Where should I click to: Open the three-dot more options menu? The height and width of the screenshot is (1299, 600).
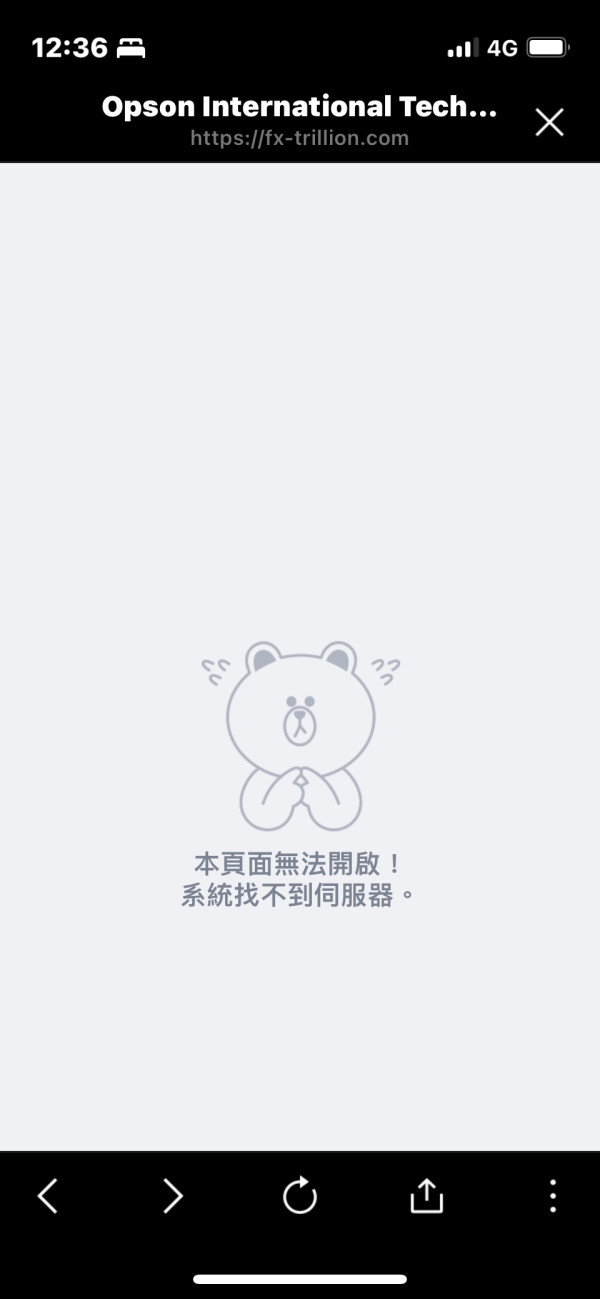553,1195
